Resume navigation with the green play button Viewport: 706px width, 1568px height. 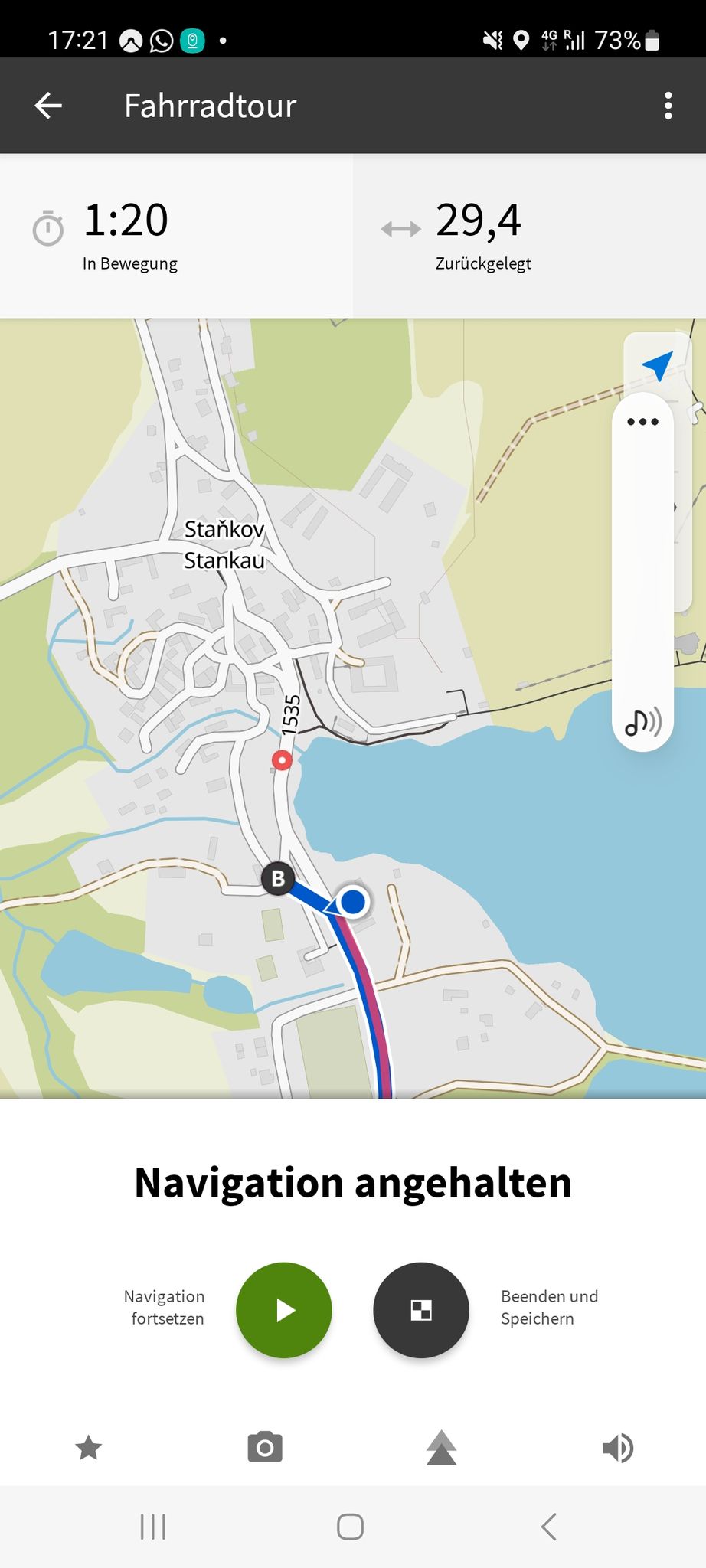coord(284,1310)
